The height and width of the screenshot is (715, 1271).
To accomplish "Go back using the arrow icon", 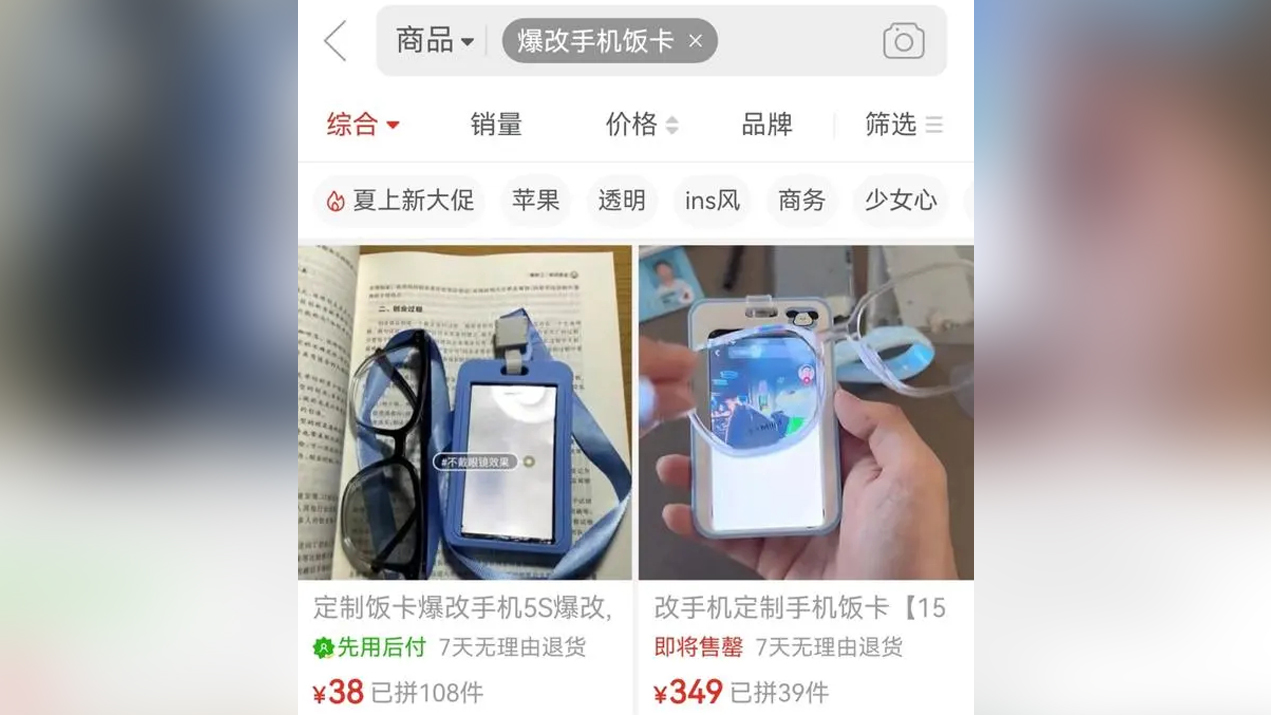I will (336, 42).
